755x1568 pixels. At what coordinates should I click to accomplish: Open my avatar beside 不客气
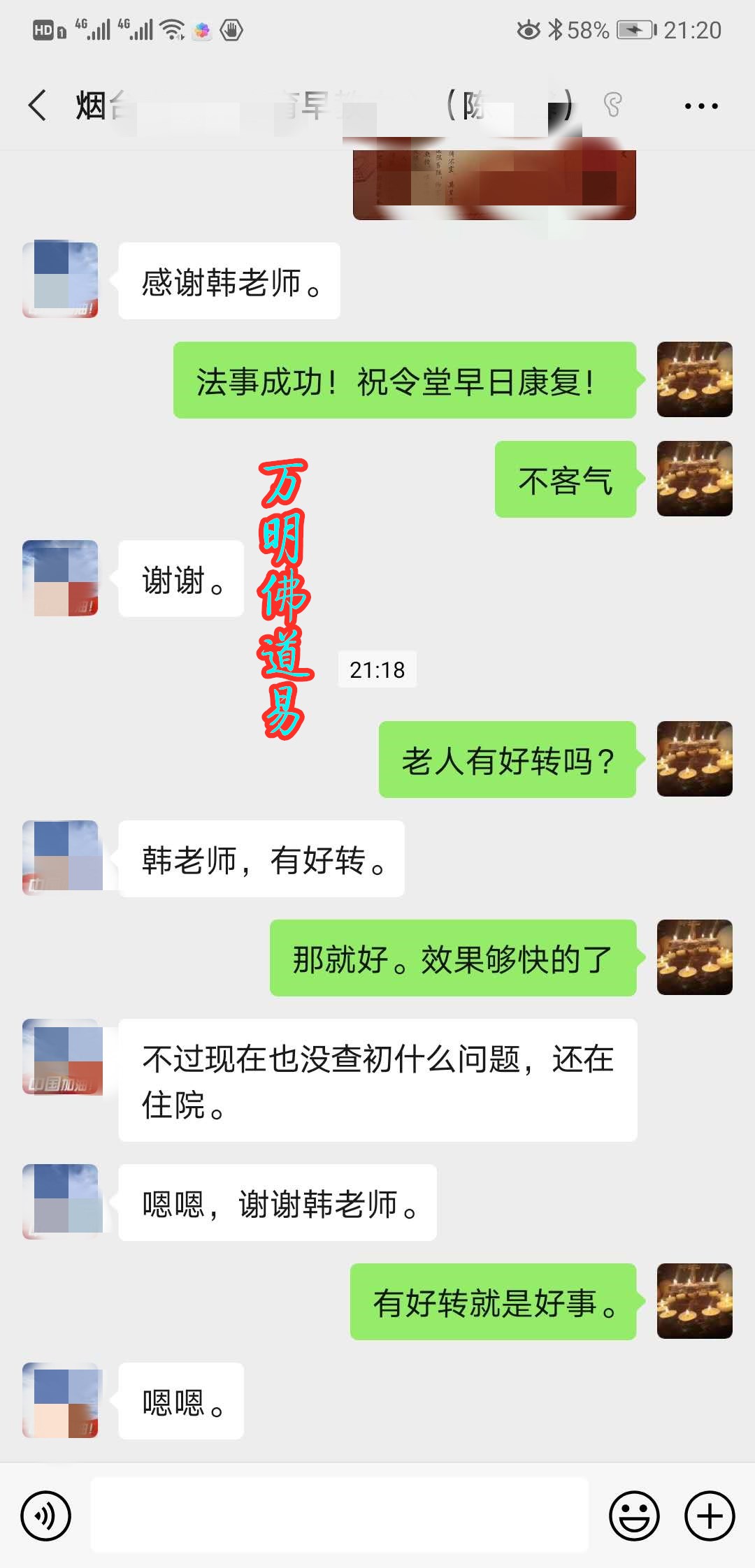pyautogui.click(x=694, y=479)
